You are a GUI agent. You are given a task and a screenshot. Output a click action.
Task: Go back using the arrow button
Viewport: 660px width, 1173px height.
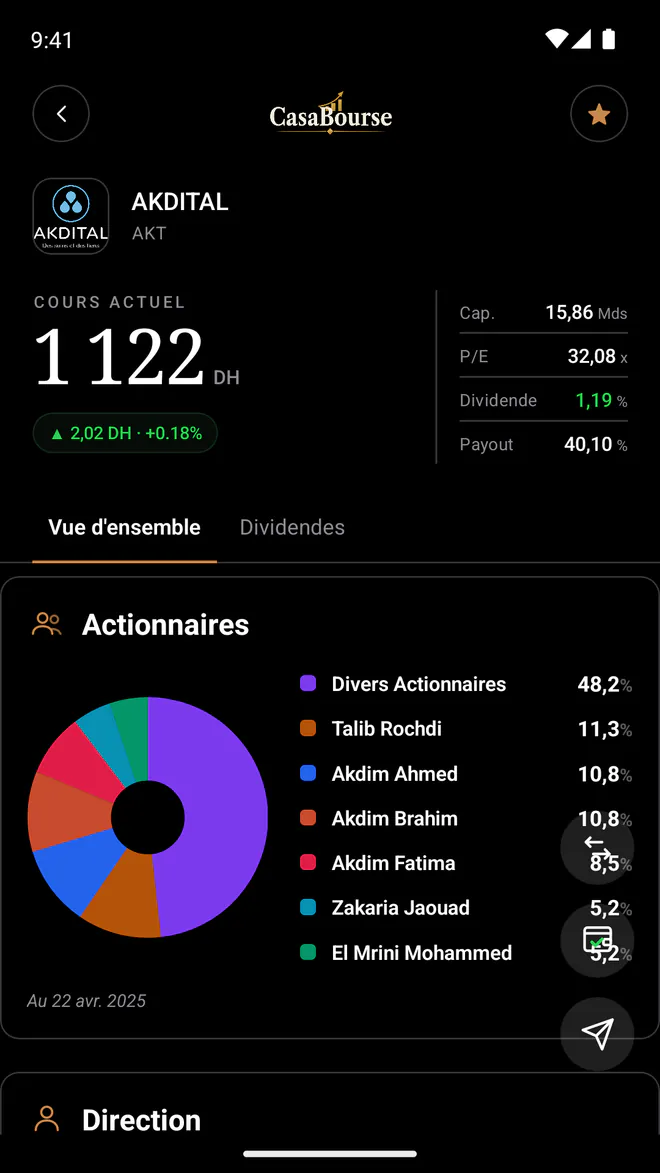click(x=61, y=114)
